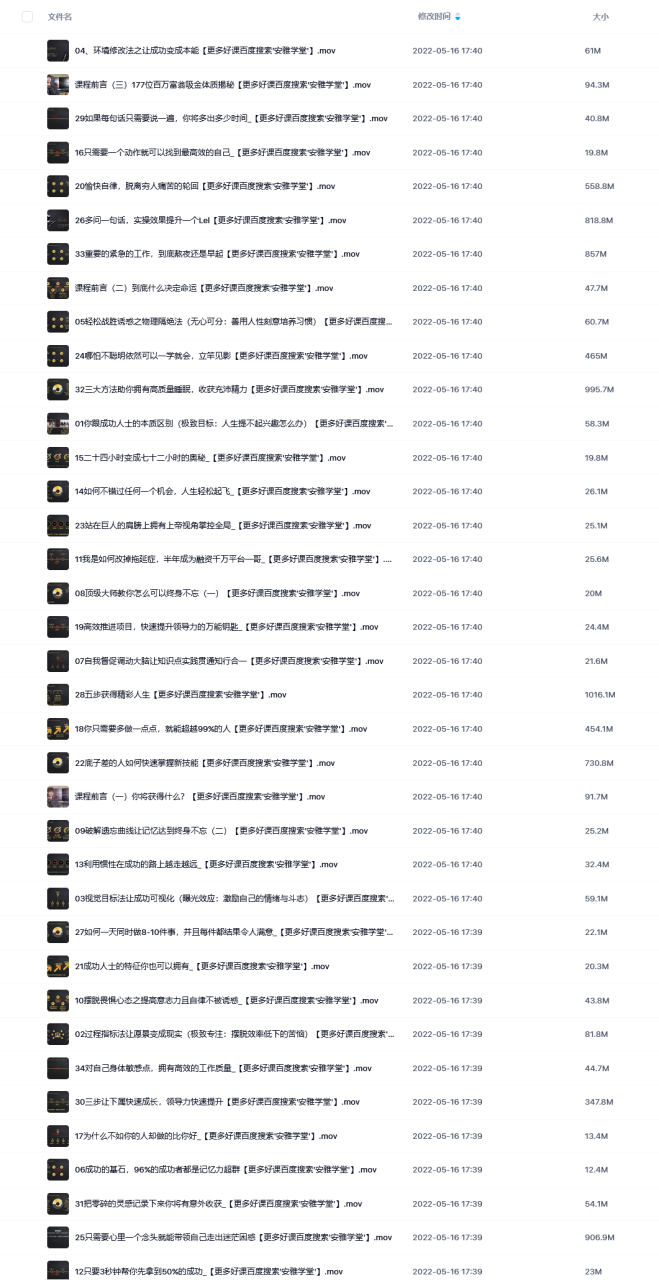Open 课程前言(一)你将获得什么 video

(200, 796)
